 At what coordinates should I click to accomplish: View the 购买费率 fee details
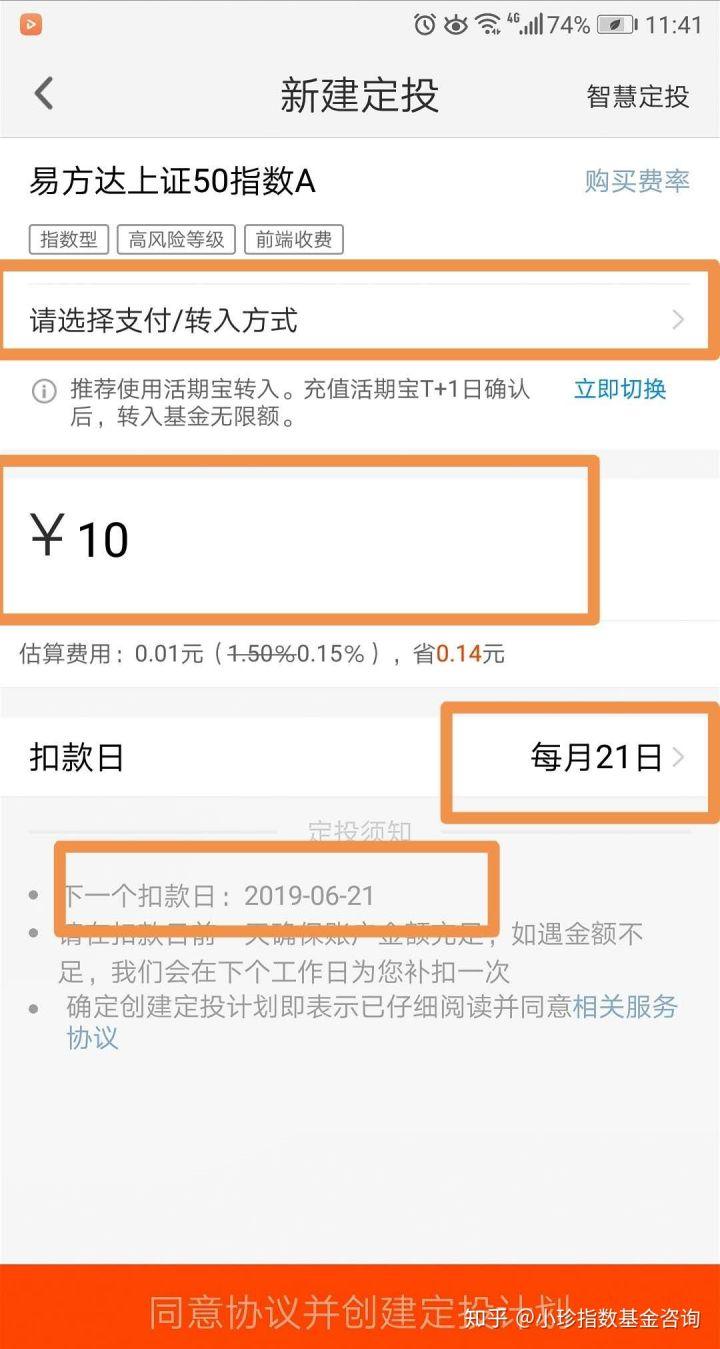[637, 181]
